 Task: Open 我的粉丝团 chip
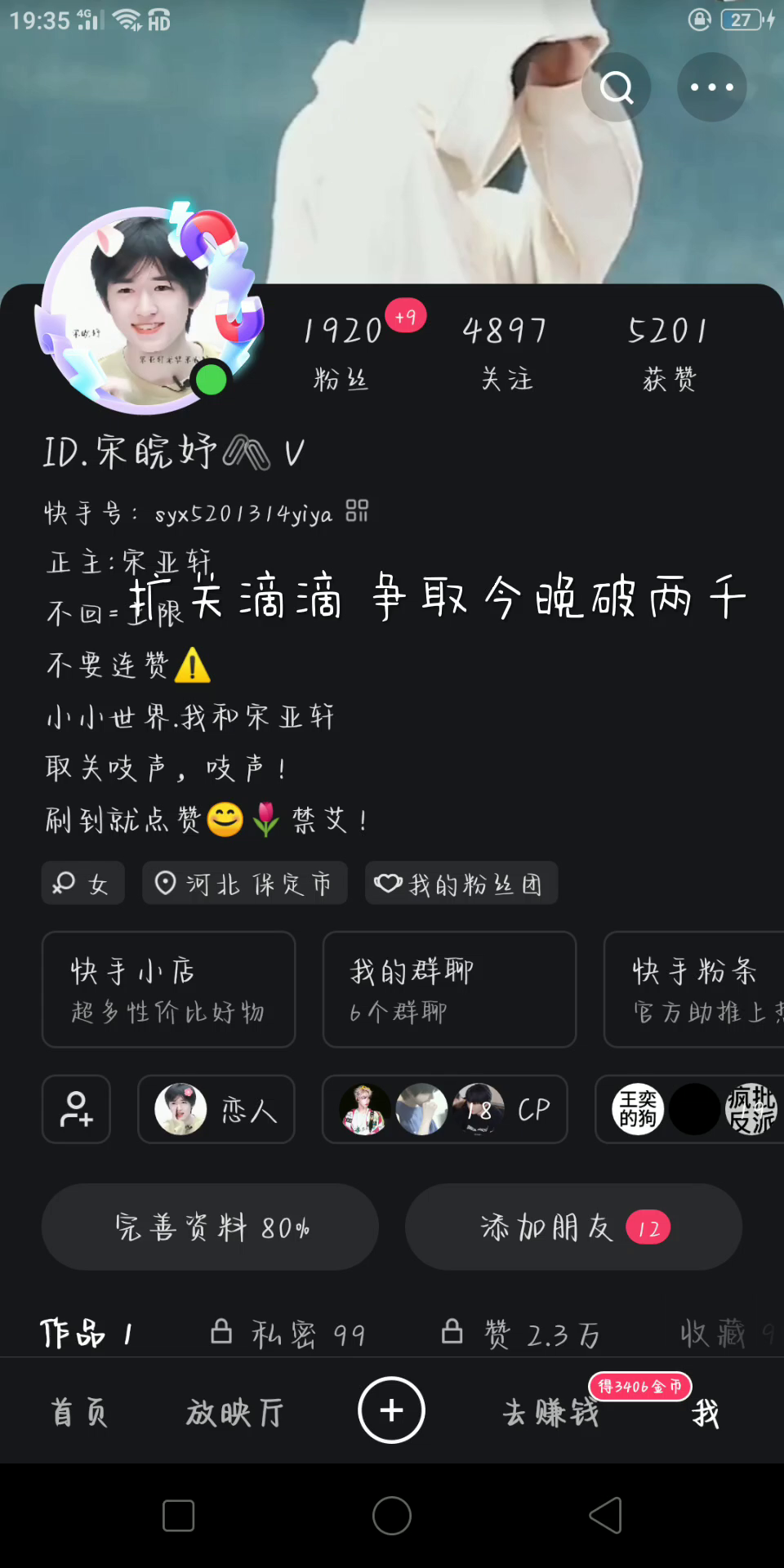(461, 884)
